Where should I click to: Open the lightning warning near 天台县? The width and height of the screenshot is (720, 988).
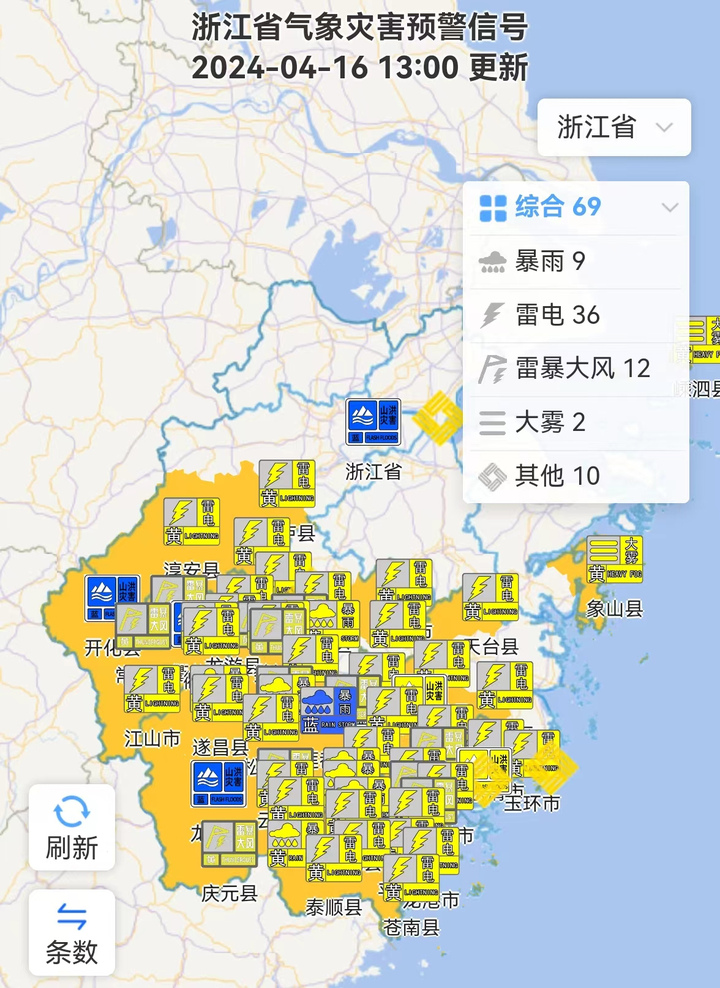click(x=490, y=596)
